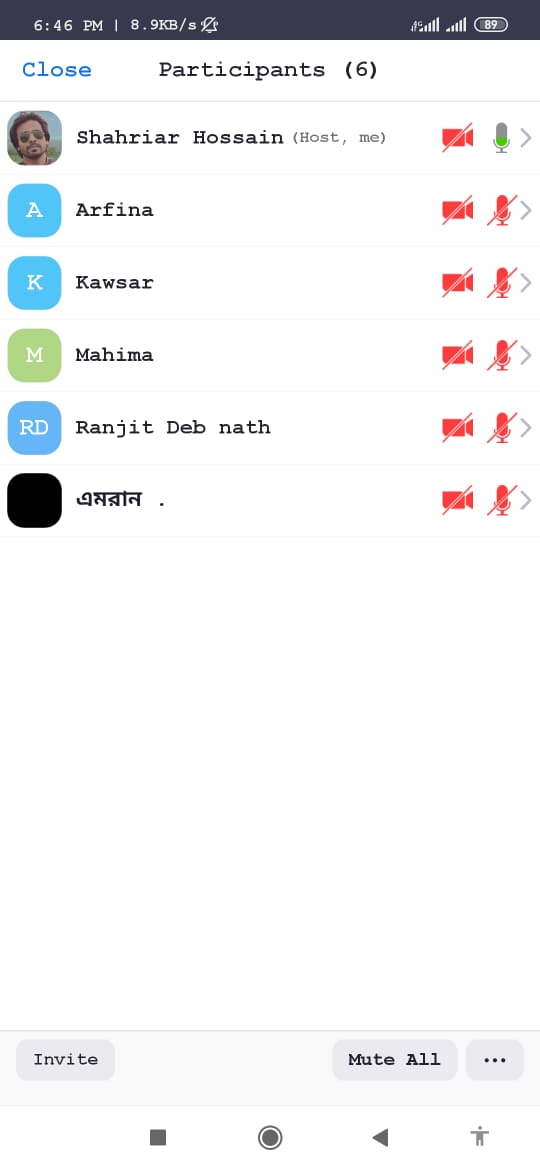This screenshot has height=1170, width=540.
Task: Go to the phone home screen
Action: [270, 1137]
